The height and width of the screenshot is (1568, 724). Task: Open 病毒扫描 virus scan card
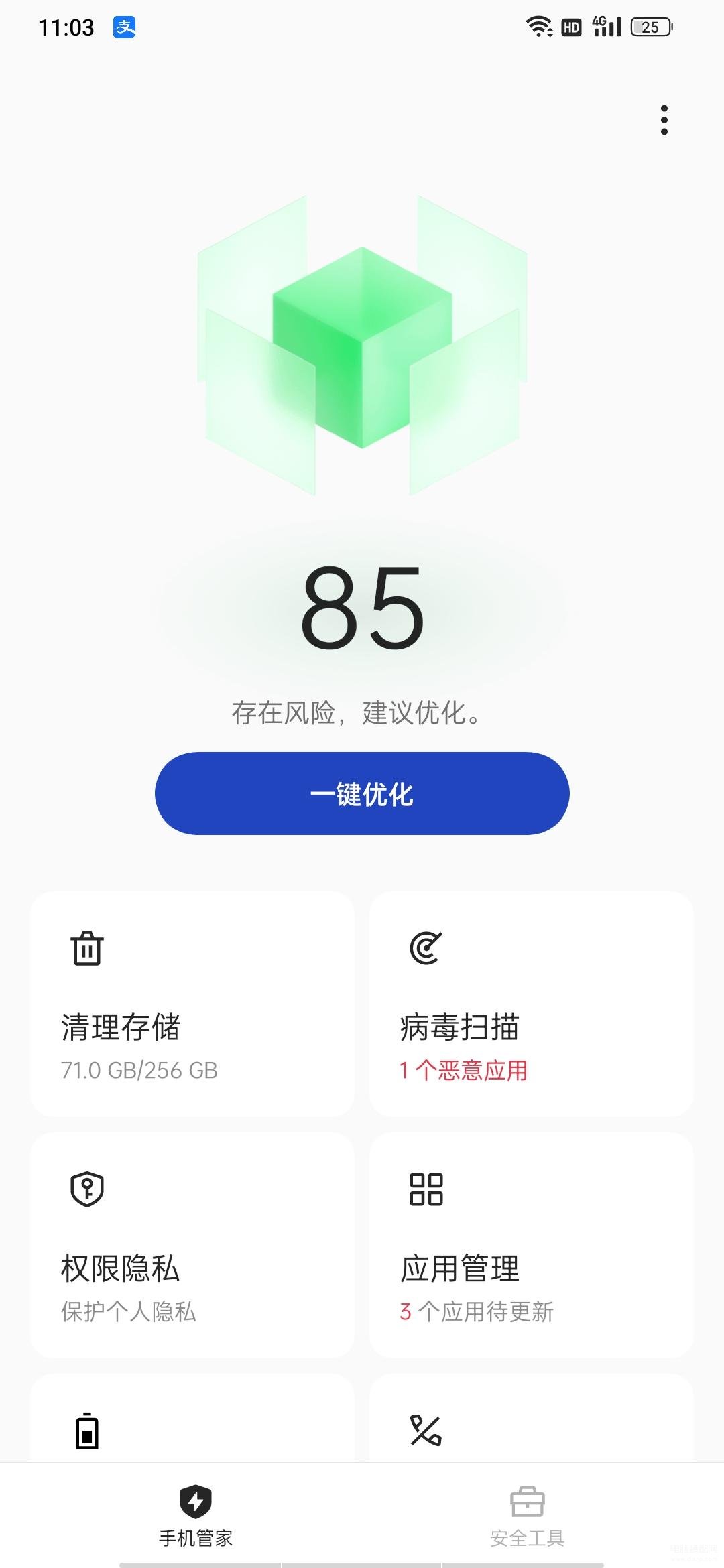tap(531, 1004)
